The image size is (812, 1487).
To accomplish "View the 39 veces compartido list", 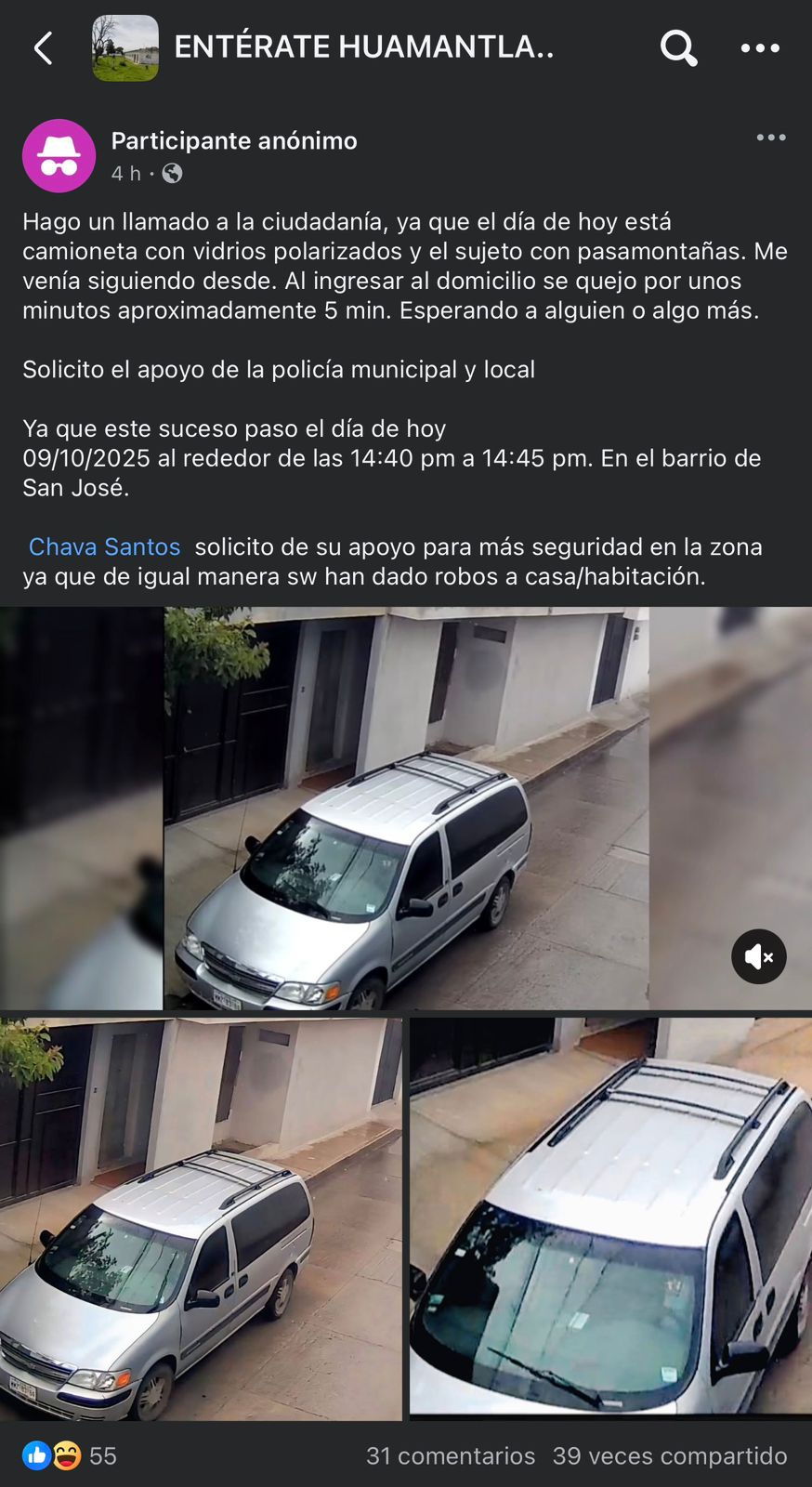I will pos(669,1455).
